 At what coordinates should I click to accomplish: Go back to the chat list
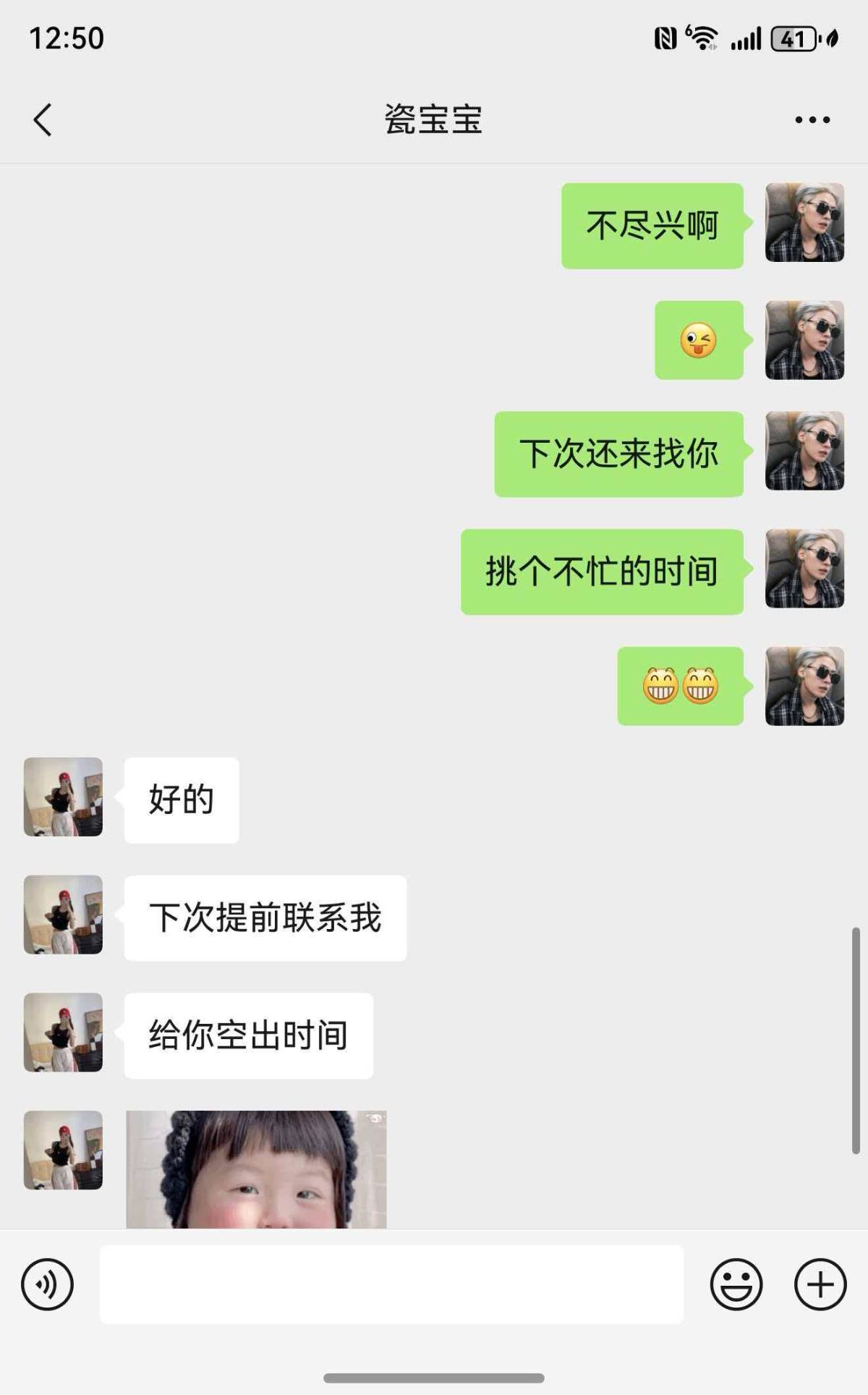coord(43,119)
